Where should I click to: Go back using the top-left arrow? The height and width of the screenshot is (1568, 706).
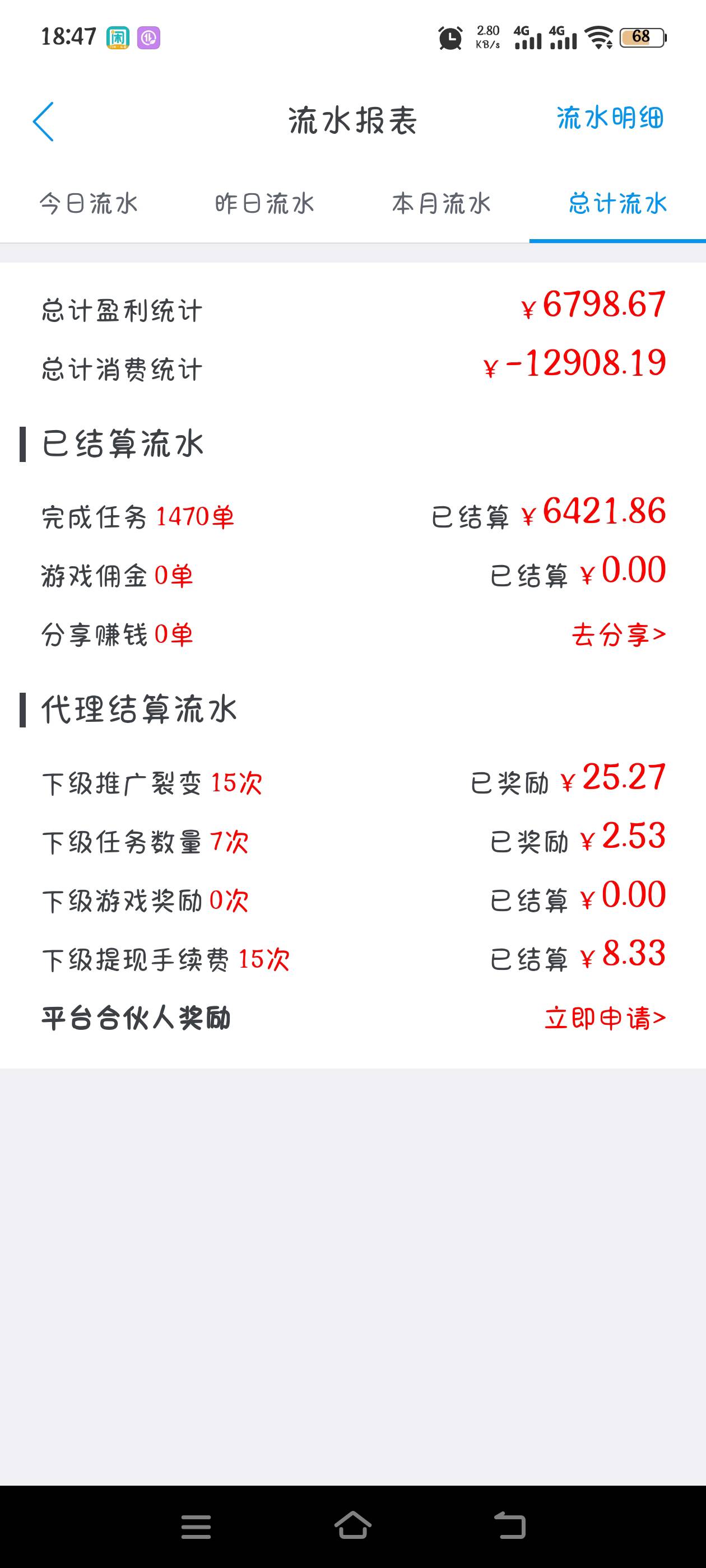coord(43,122)
